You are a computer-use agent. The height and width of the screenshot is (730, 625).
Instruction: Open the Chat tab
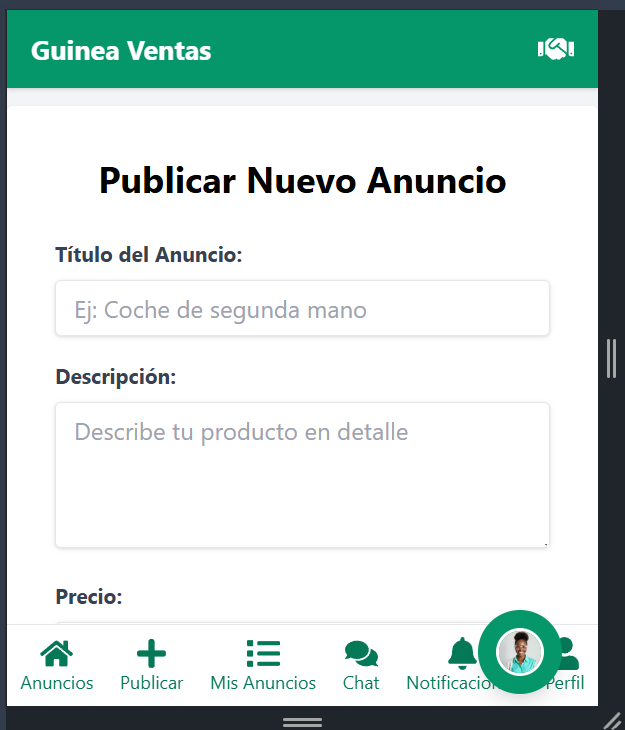pyautogui.click(x=361, y=667)
